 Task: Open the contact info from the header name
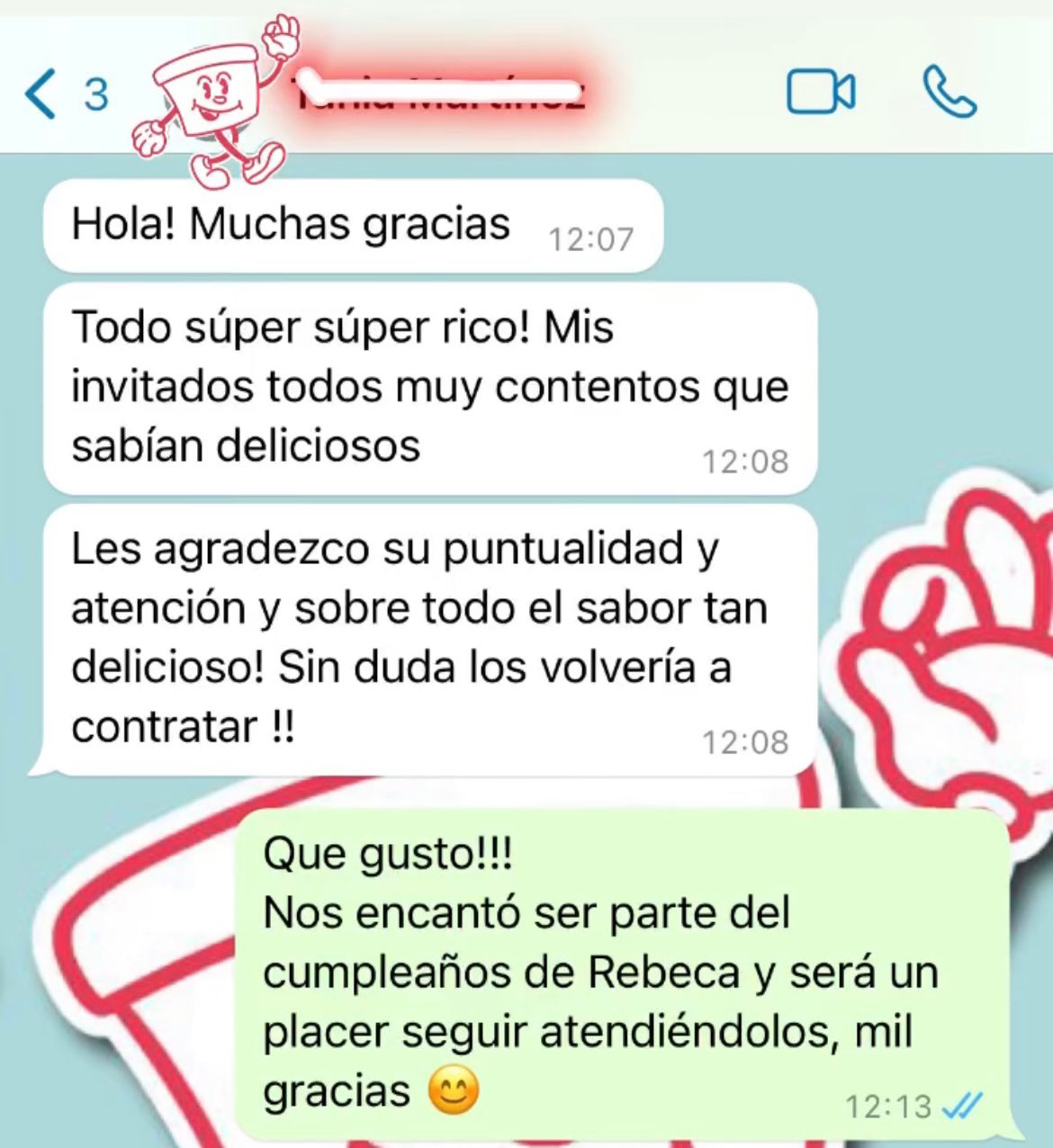point(441,93)
